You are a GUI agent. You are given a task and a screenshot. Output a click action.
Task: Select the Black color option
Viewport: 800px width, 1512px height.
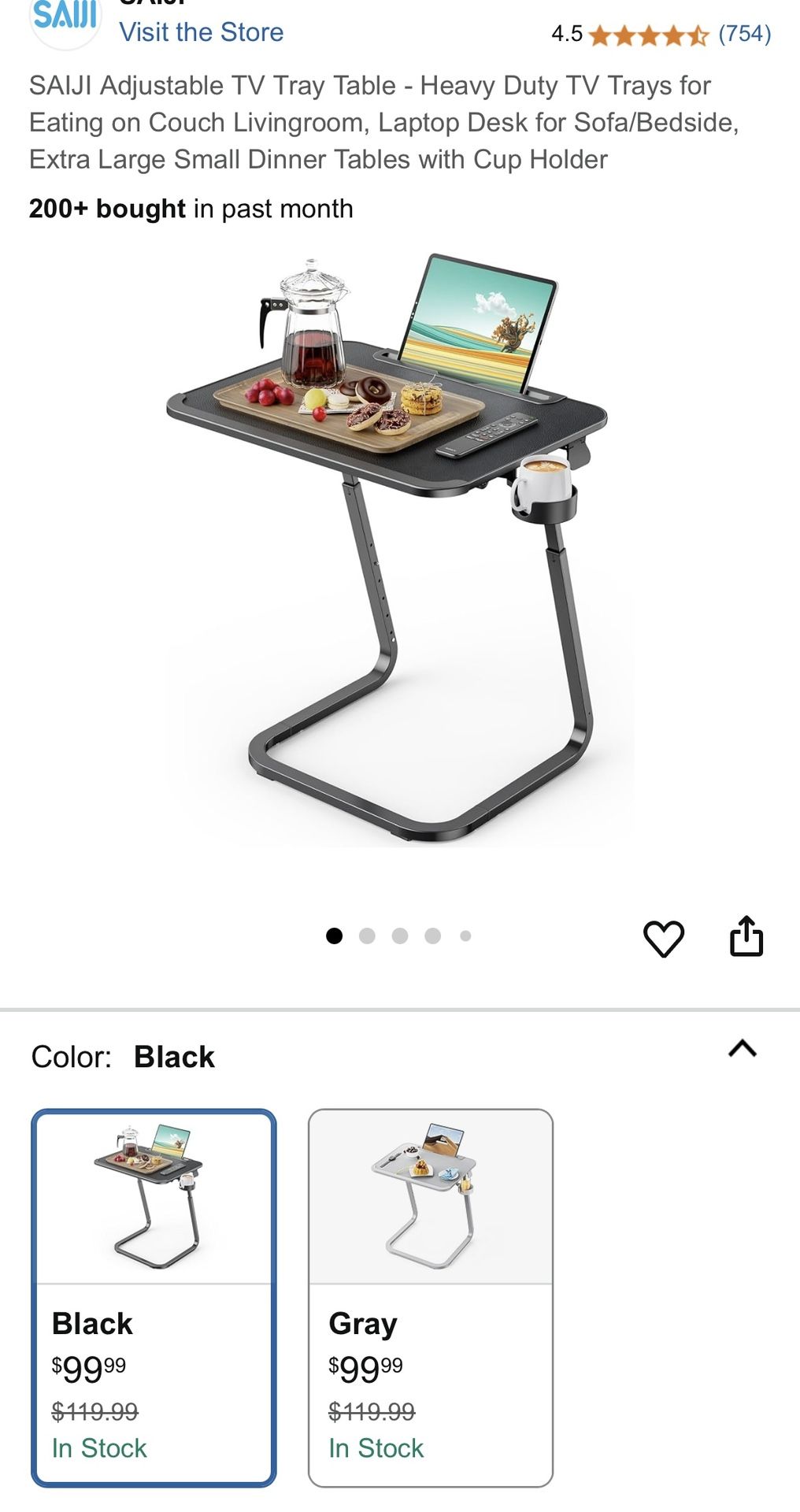(154, 1297)
